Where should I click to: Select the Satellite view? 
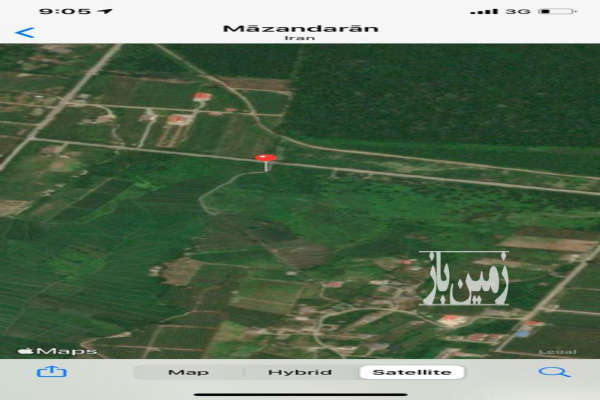pos(411,372)
